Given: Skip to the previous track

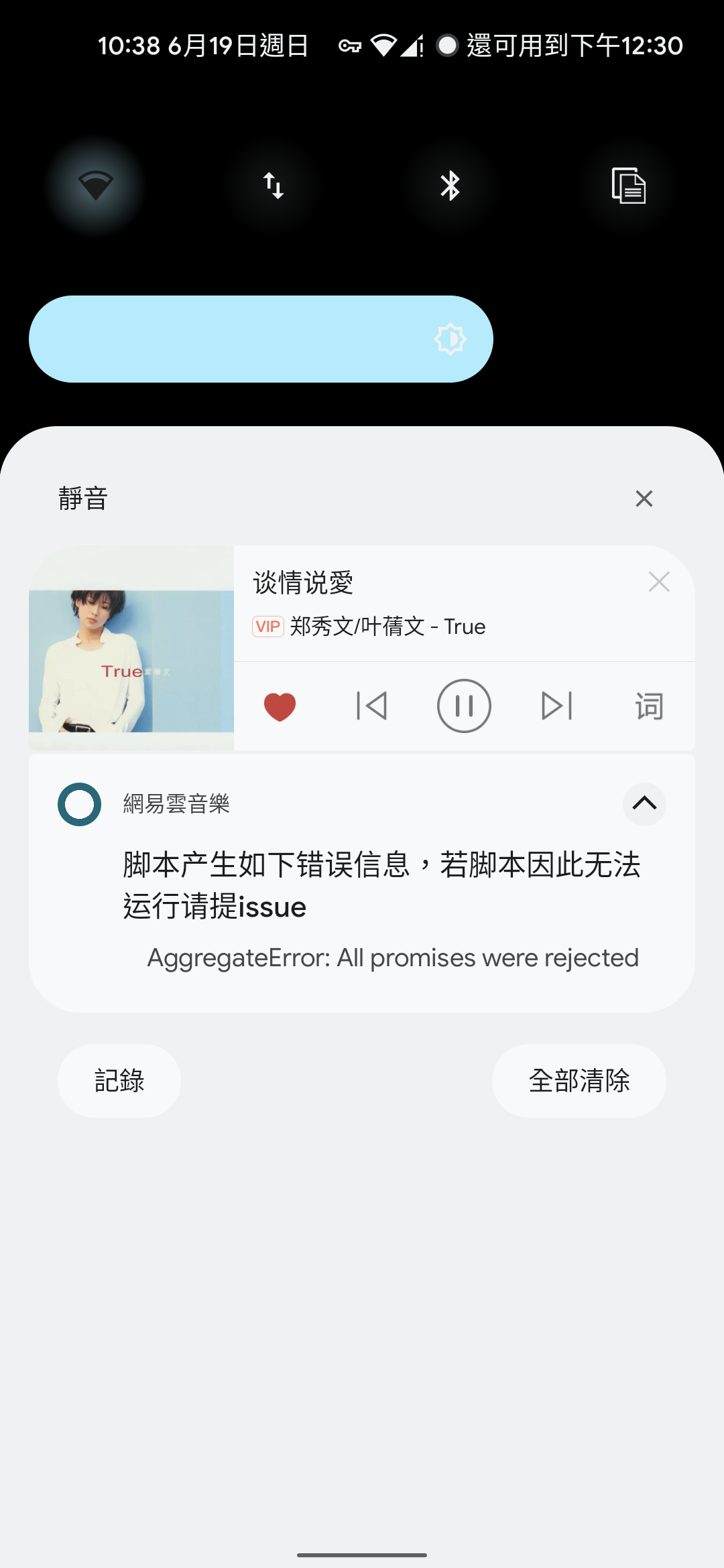Looking at the screenshot, I should pos(372,706).
